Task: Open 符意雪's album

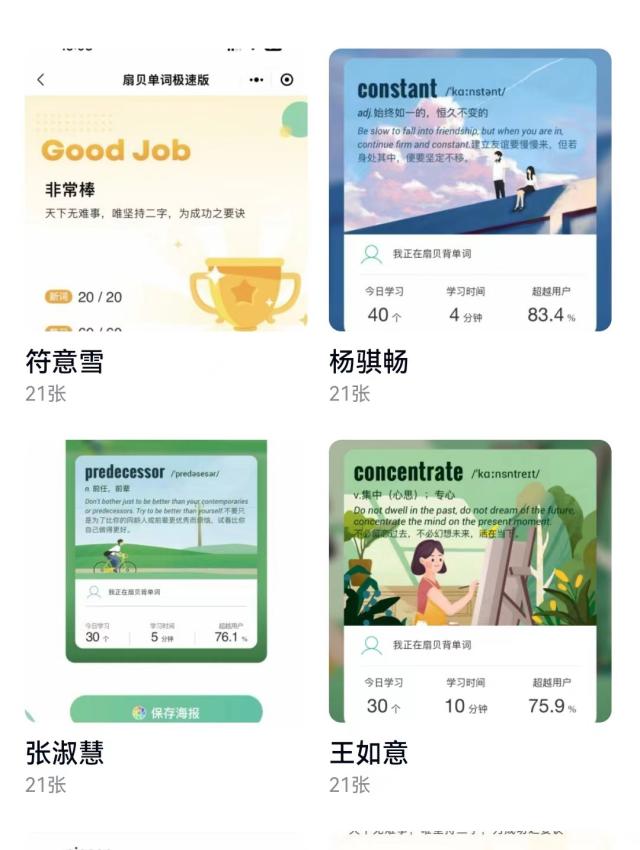Action: 166,190
